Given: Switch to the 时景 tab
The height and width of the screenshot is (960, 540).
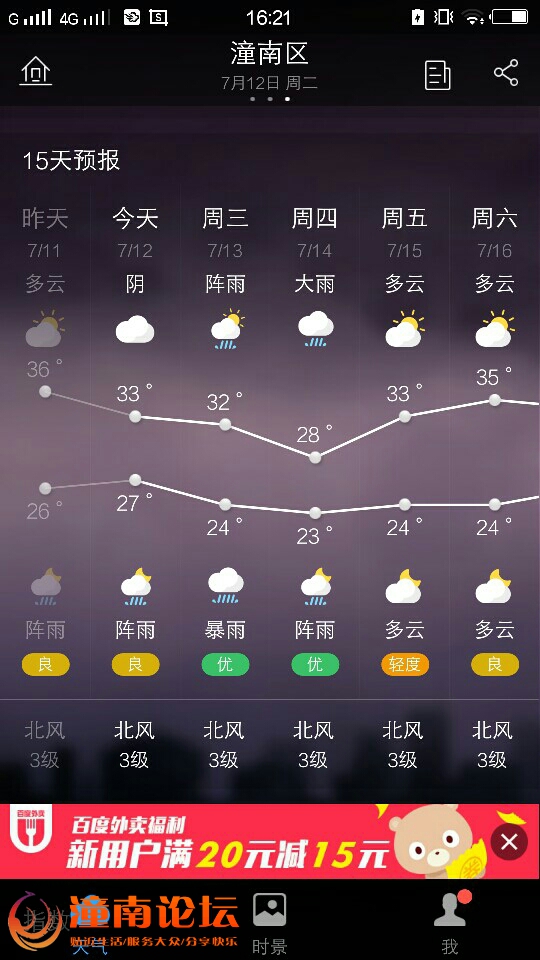Looking at the screenshot, I should 269,923.
